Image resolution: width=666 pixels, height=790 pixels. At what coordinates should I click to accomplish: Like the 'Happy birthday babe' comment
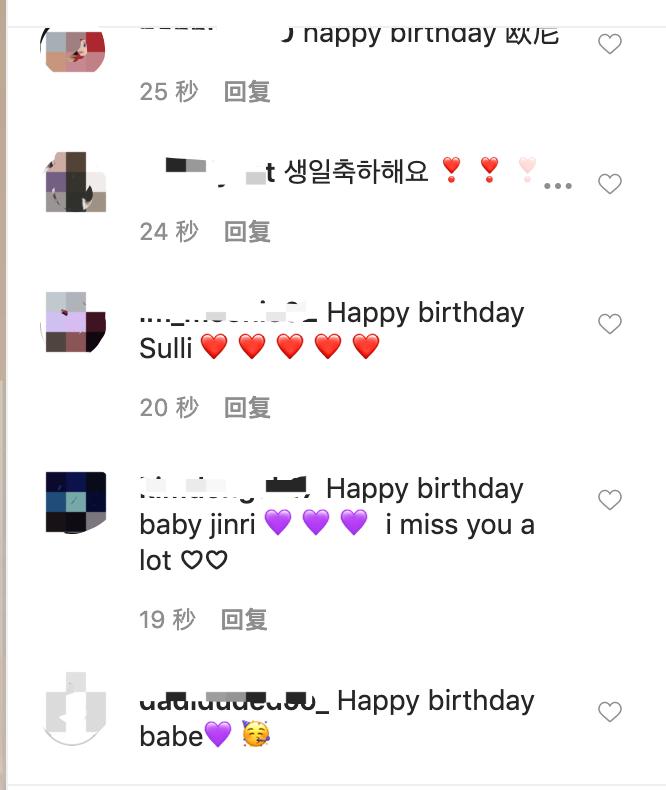[609, 712]
